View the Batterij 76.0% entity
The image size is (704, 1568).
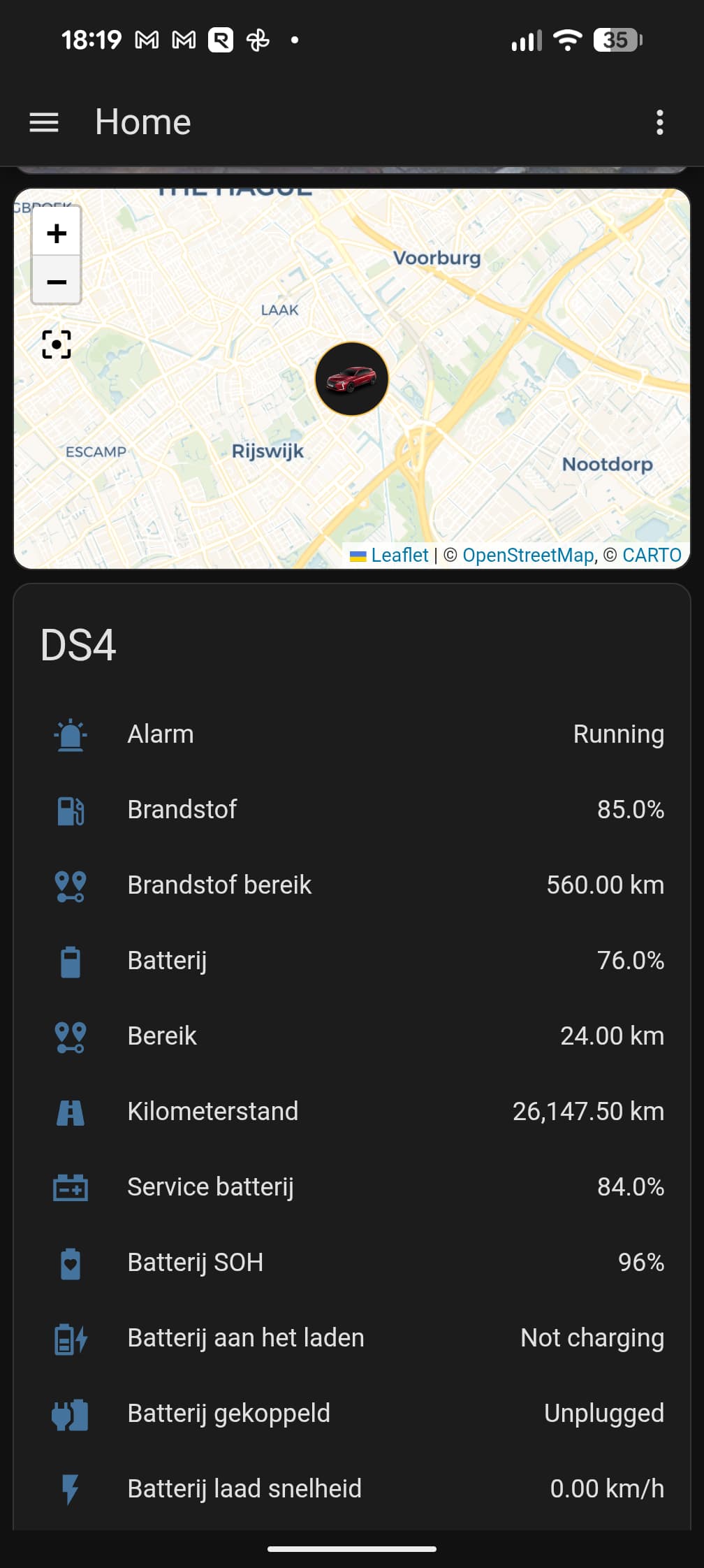click(352, 961)
